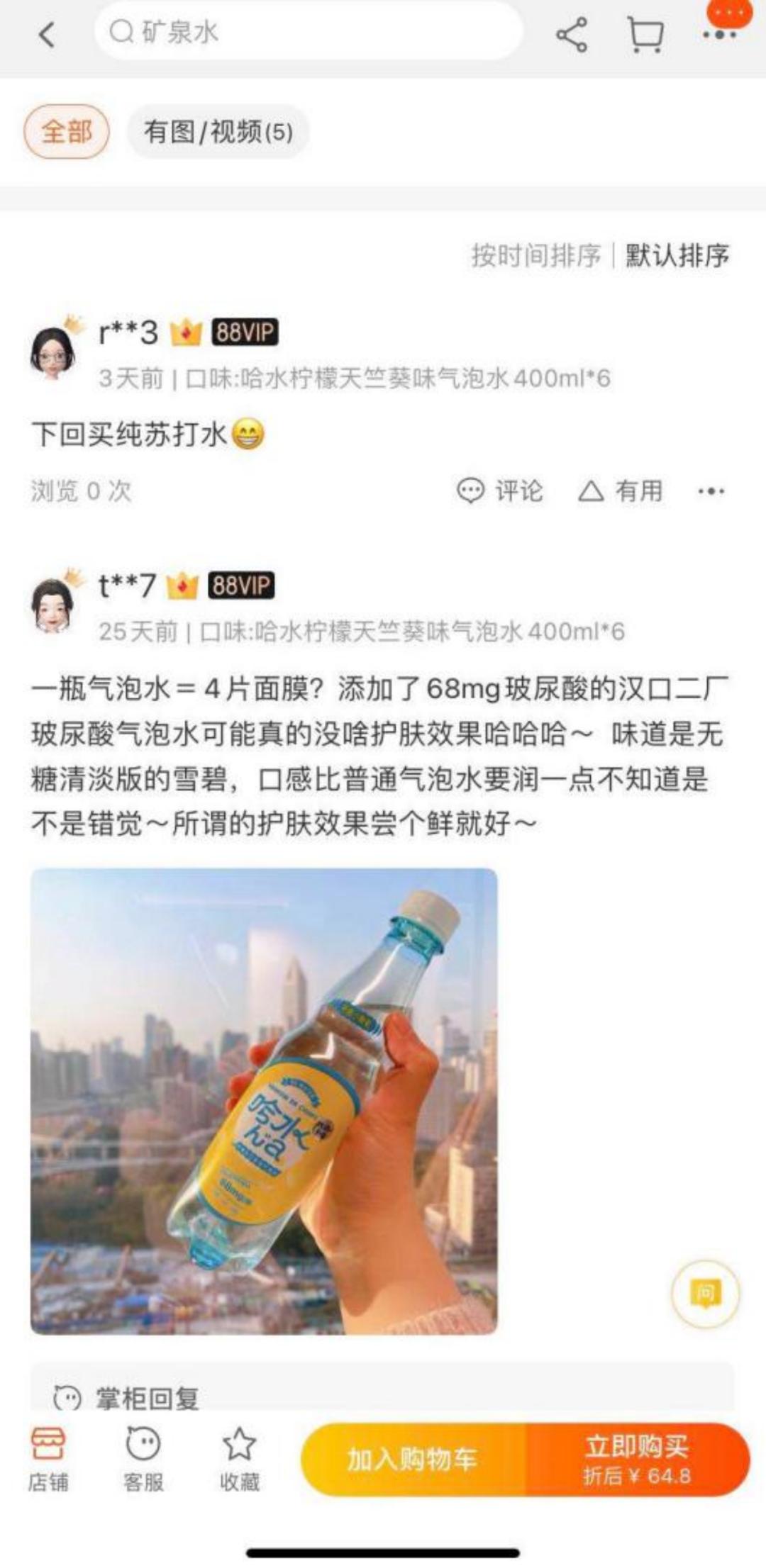Open the top-right more options menu

720,32
